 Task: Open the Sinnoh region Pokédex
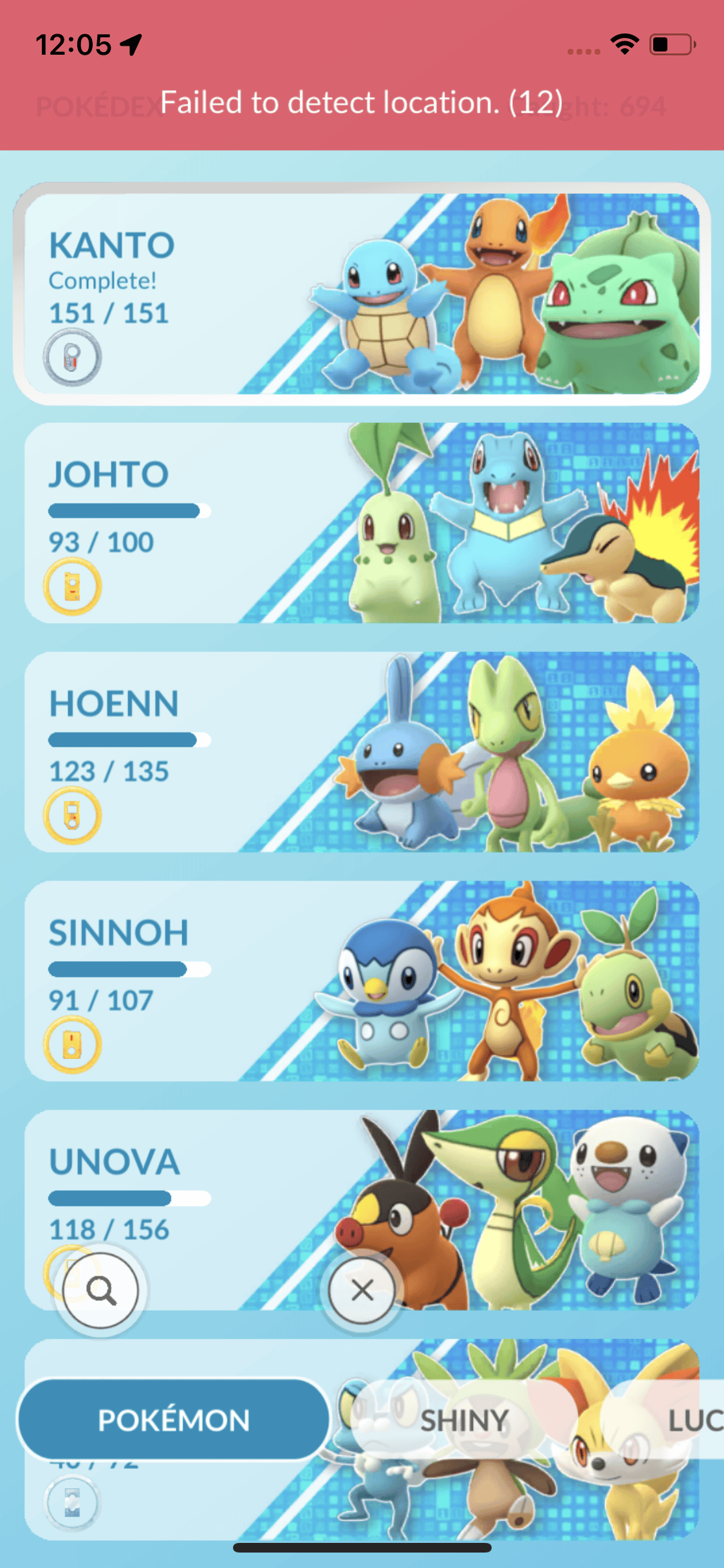coord(362,981)
